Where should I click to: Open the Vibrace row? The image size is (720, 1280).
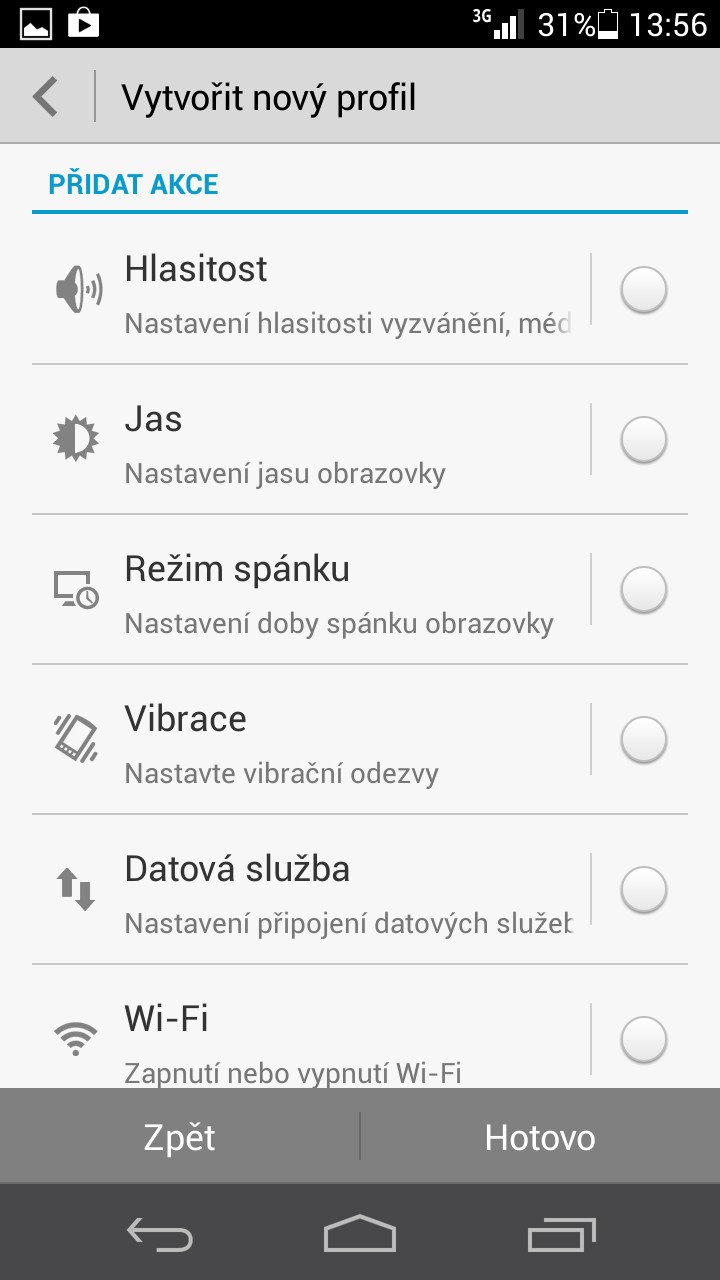310,740
